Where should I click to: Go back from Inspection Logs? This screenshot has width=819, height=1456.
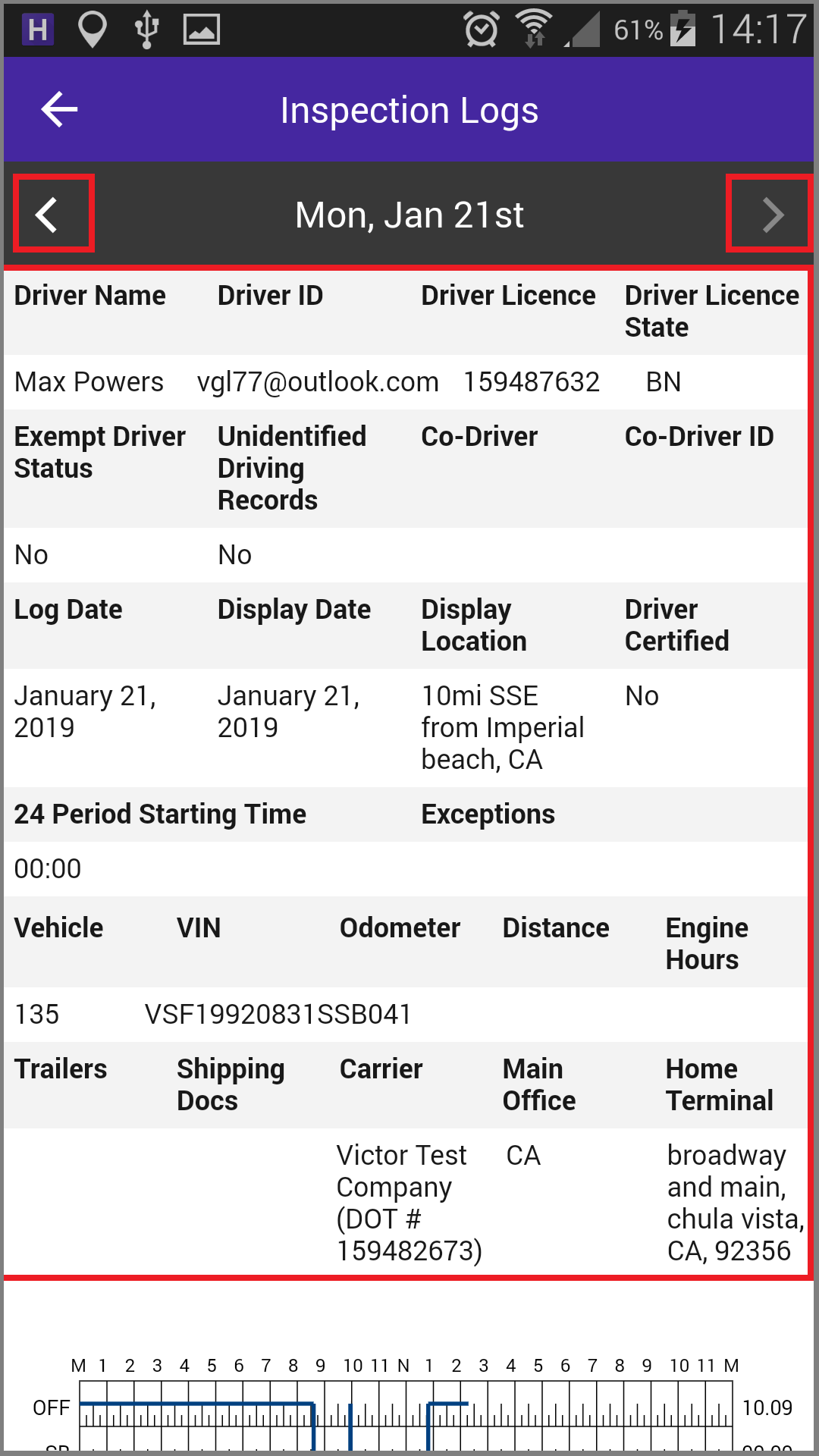coord(59,110)
